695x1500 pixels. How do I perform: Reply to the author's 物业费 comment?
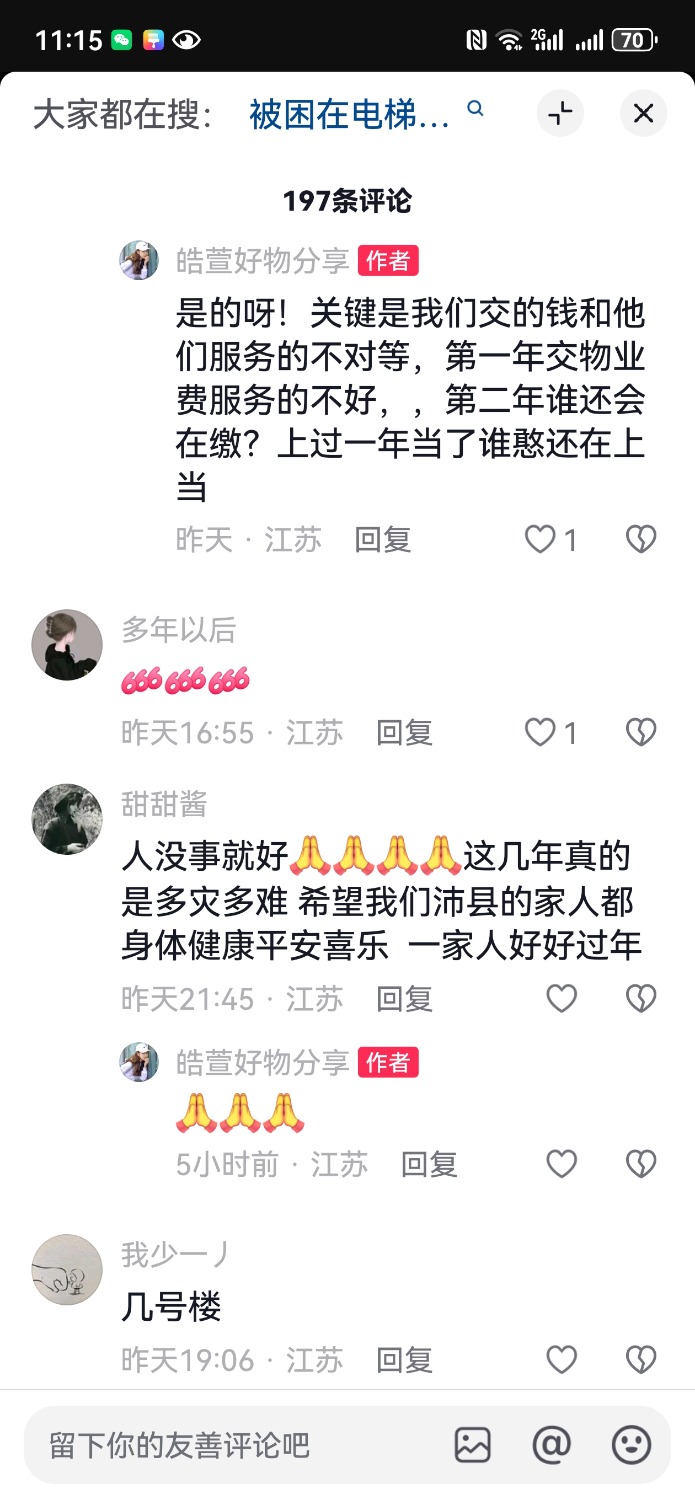[383, 540]
